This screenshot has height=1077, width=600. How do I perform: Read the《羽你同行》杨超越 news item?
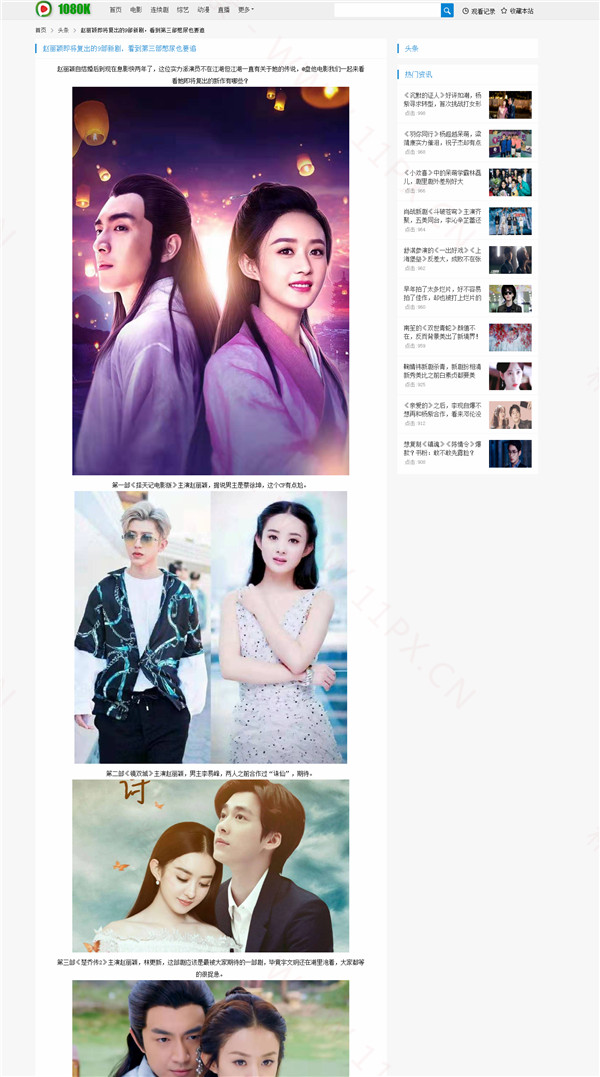442,137
